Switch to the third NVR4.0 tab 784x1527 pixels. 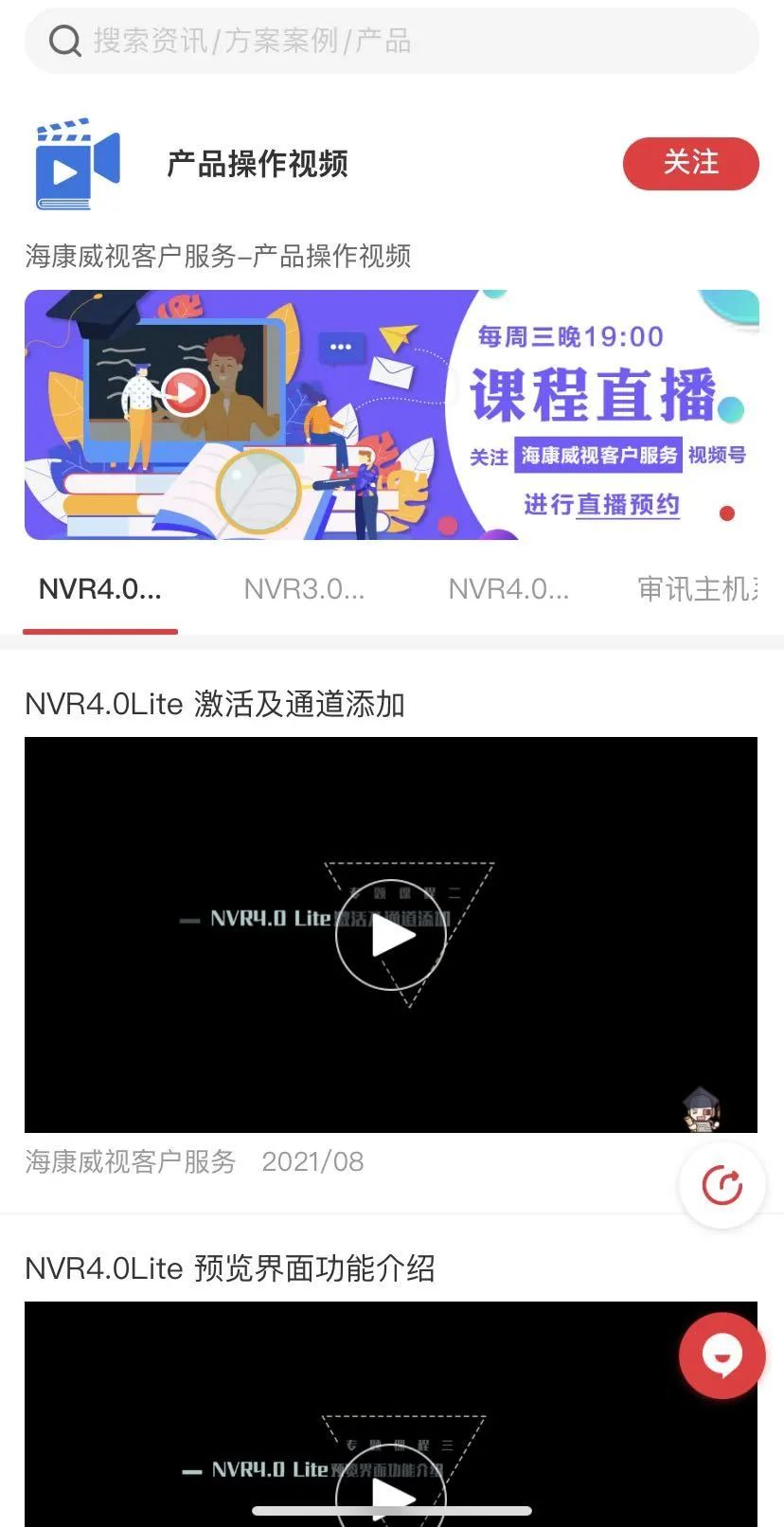(x=508, y=589)
